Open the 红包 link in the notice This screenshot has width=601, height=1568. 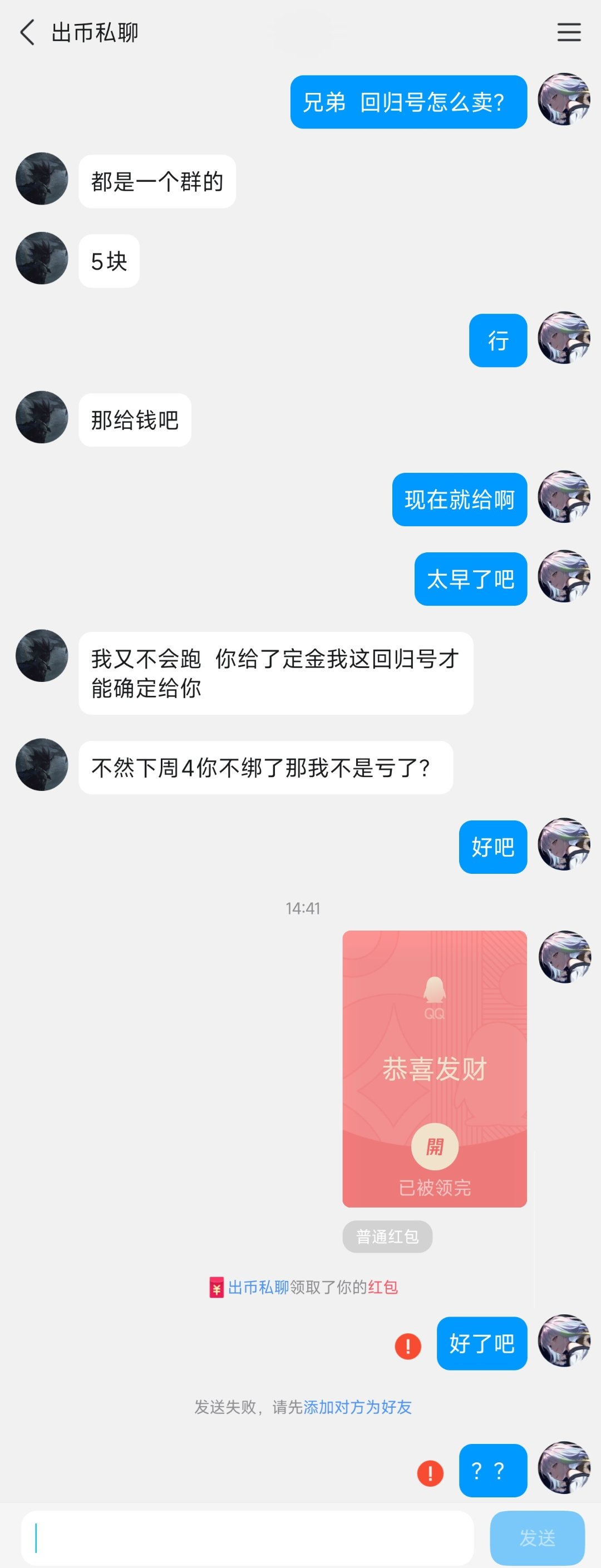click(382, 1287)
